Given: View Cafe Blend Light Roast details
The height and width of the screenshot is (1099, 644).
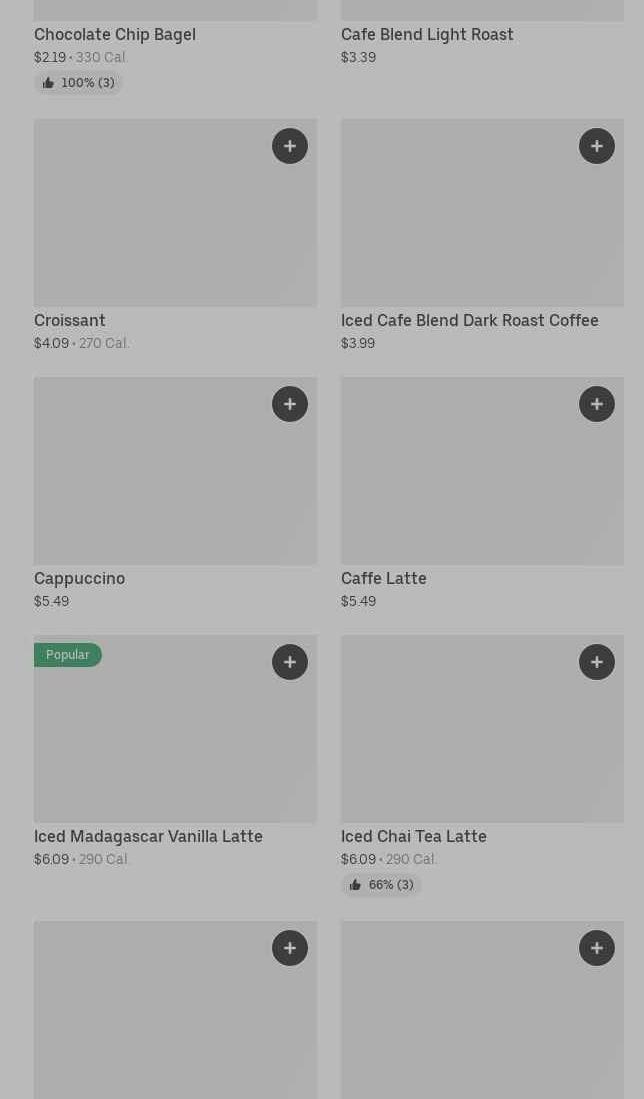Looking at the screenshot, I should pyautogui.click(x=427, y=35).
